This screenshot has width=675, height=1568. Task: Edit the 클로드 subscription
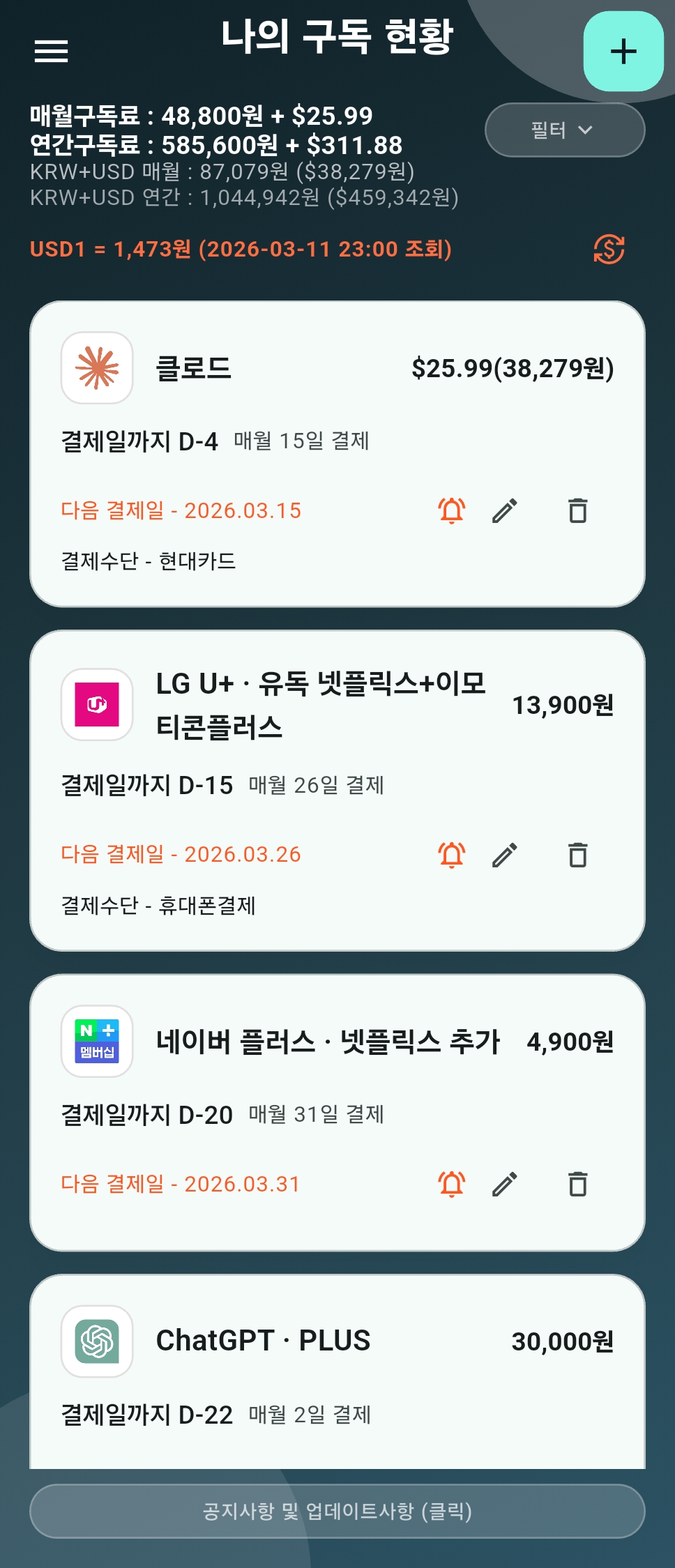click(x=505, y=510)
